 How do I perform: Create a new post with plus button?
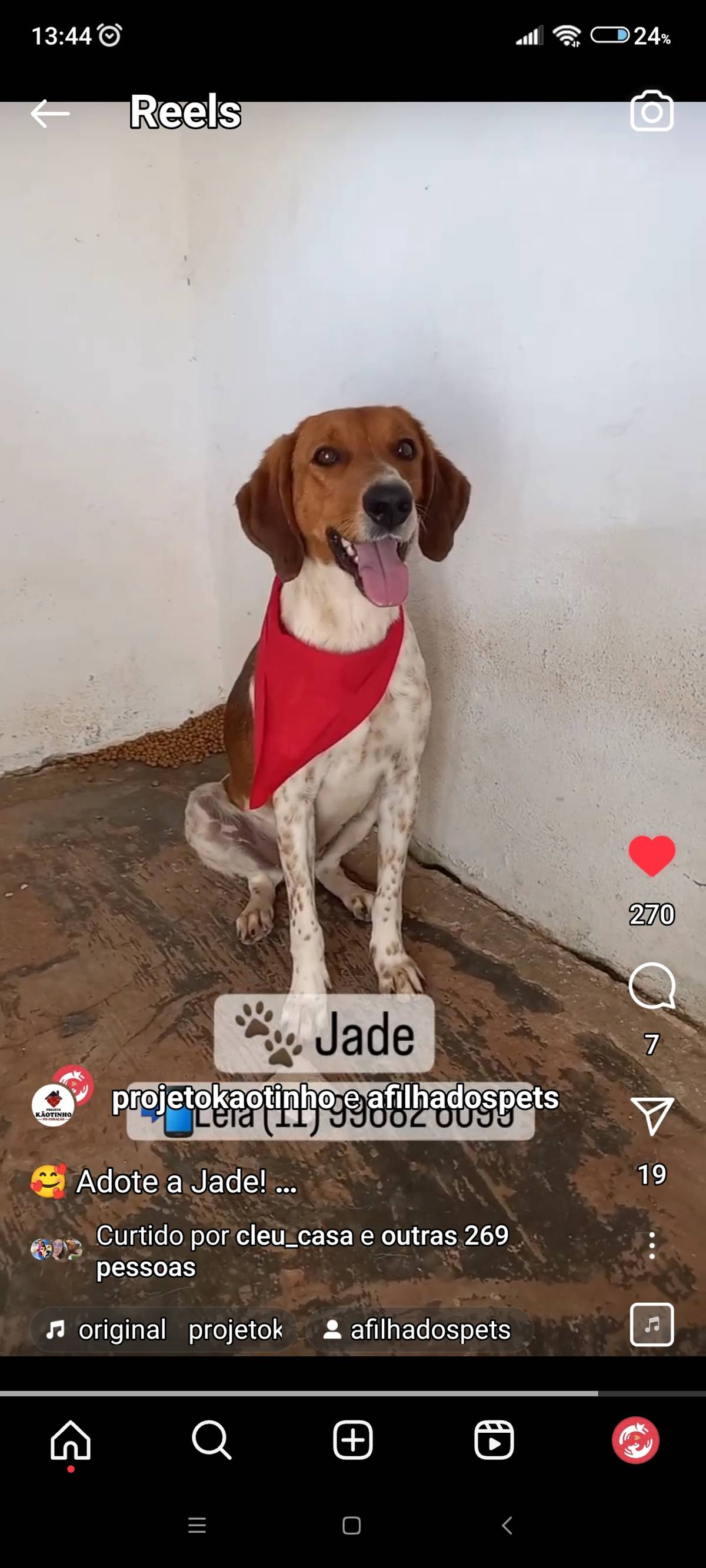click(x=352, y=1441)
